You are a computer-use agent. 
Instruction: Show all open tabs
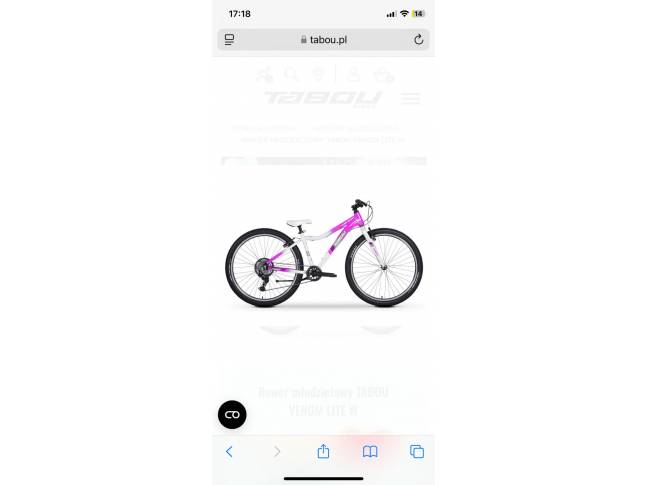pyautogui.click(x=417, y=452)
